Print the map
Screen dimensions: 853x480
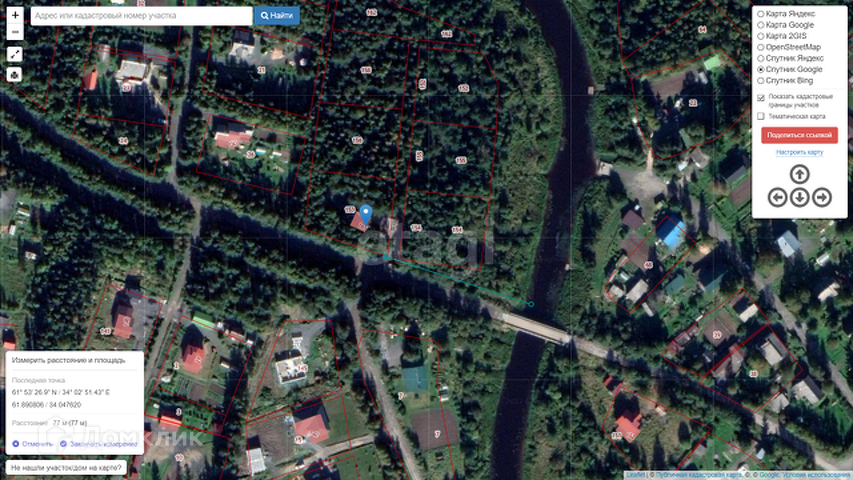point(15,75)
